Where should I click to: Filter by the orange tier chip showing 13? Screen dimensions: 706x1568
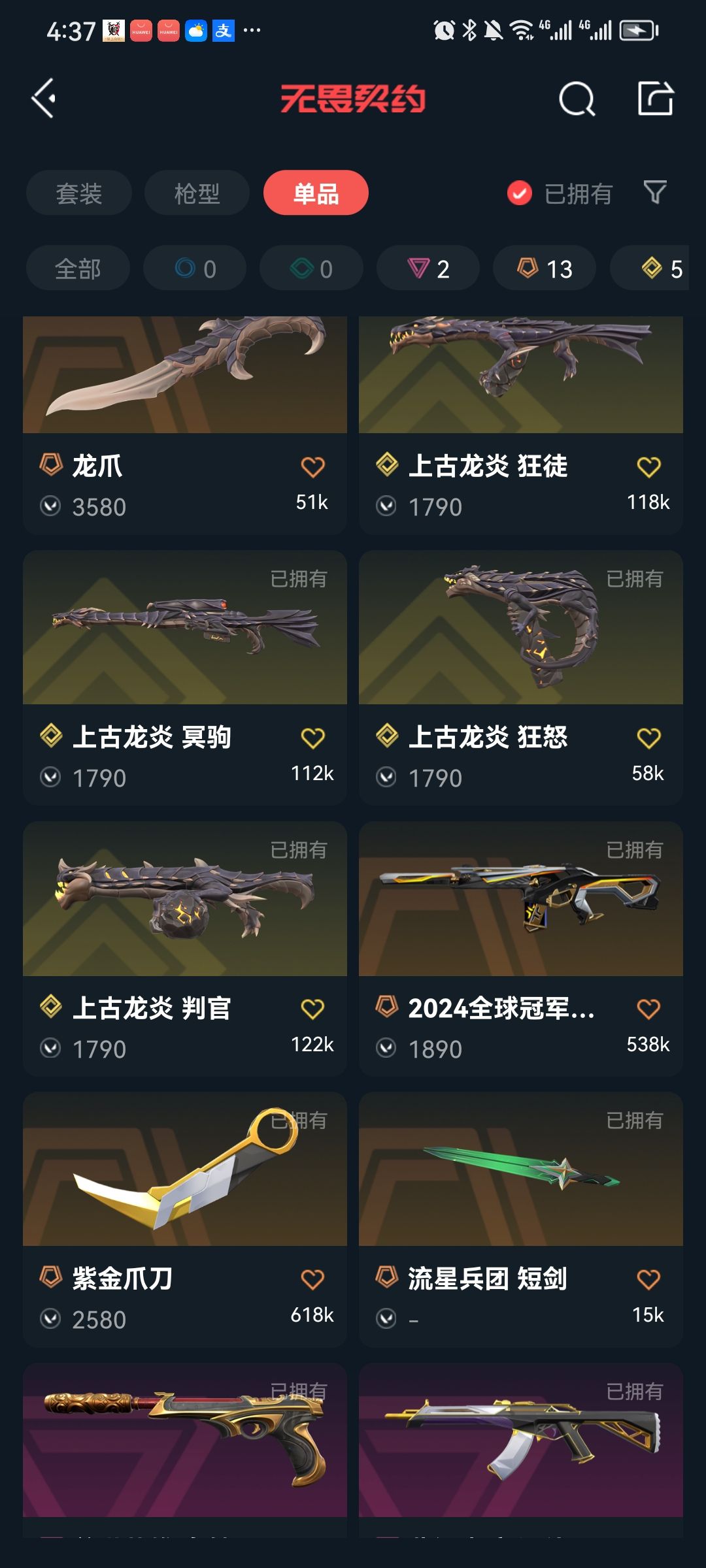(x=545, y=269)
